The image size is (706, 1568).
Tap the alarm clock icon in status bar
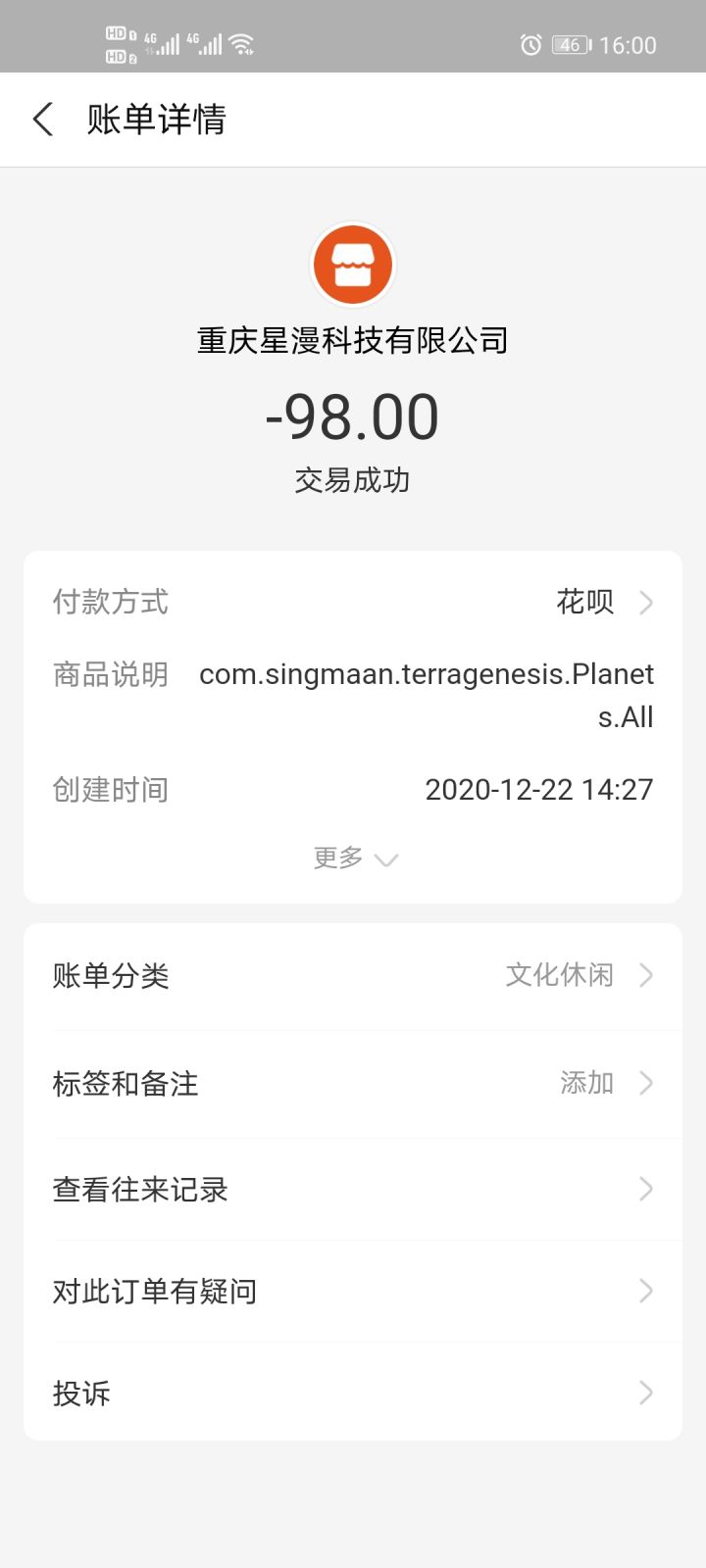(529, 44)
